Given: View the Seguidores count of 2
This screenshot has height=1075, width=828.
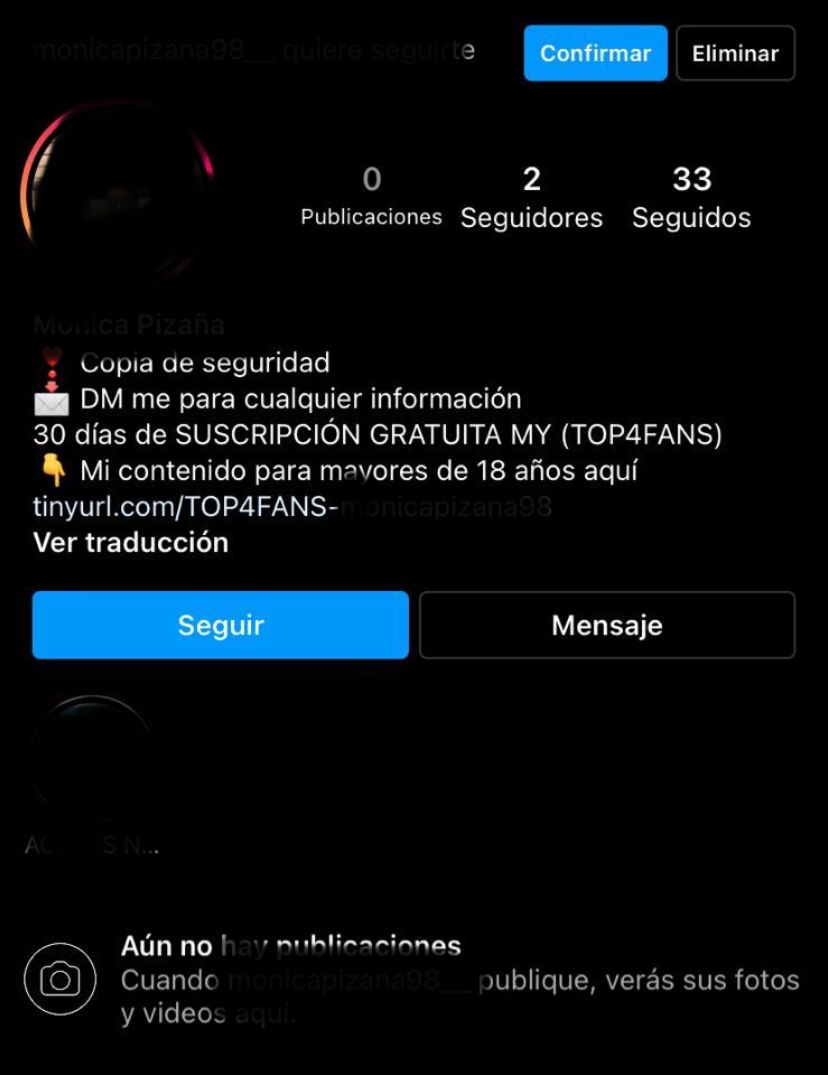Looking at the screenshot, I should 532,198.
